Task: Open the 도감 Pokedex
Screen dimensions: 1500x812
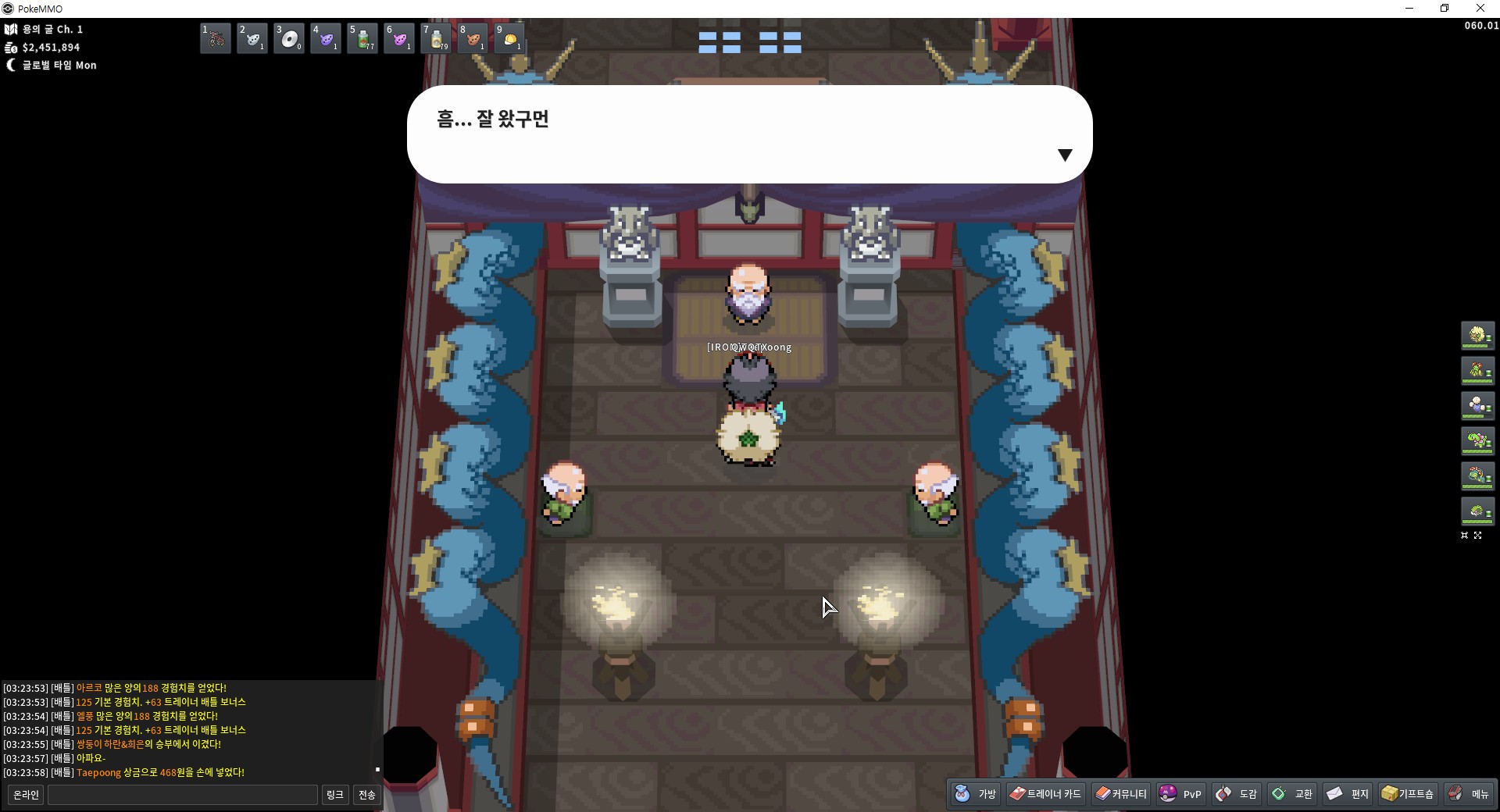Action: pos(1237,793)
